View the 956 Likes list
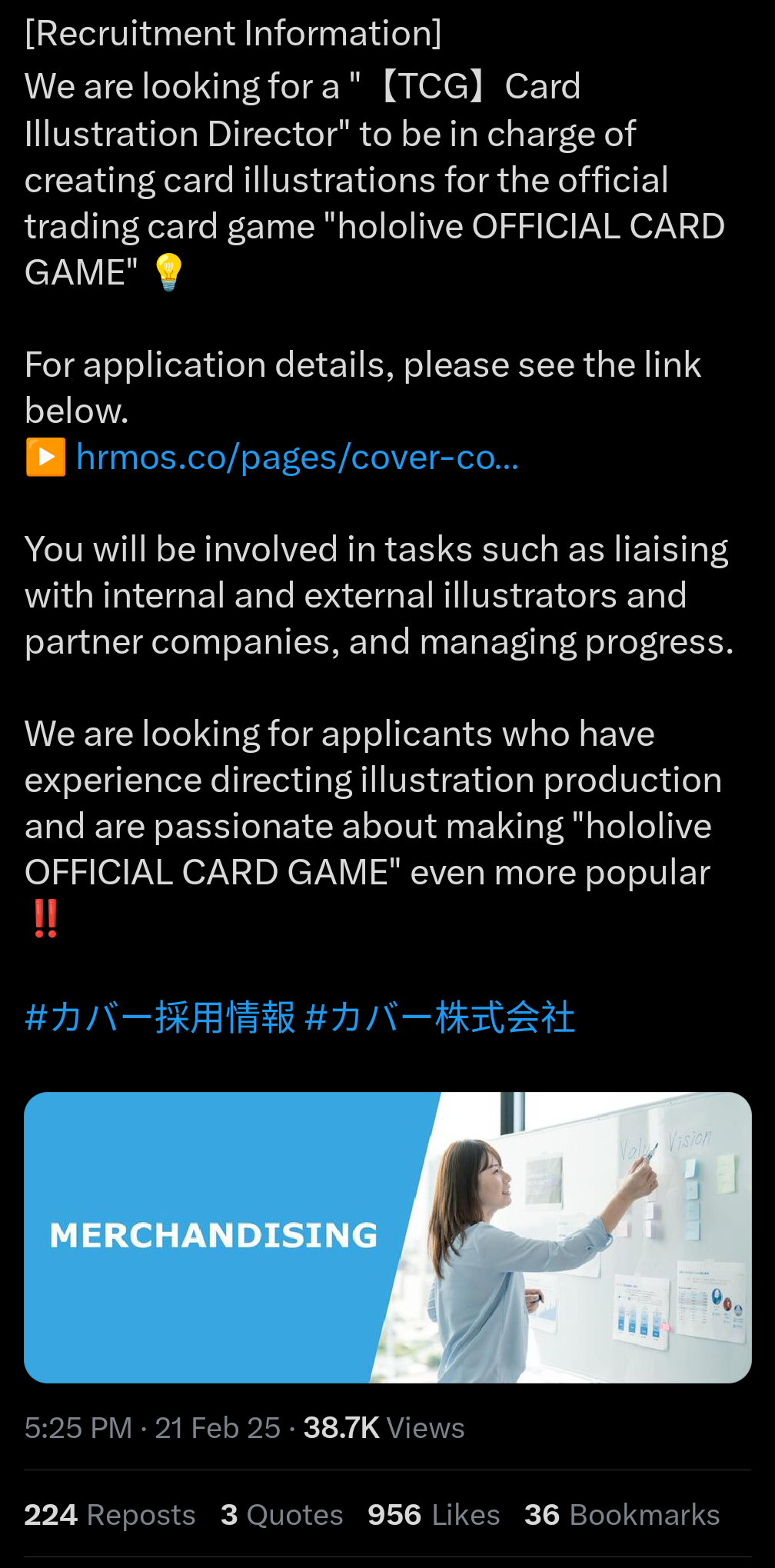775x1568 pixels. [434, 1514]
